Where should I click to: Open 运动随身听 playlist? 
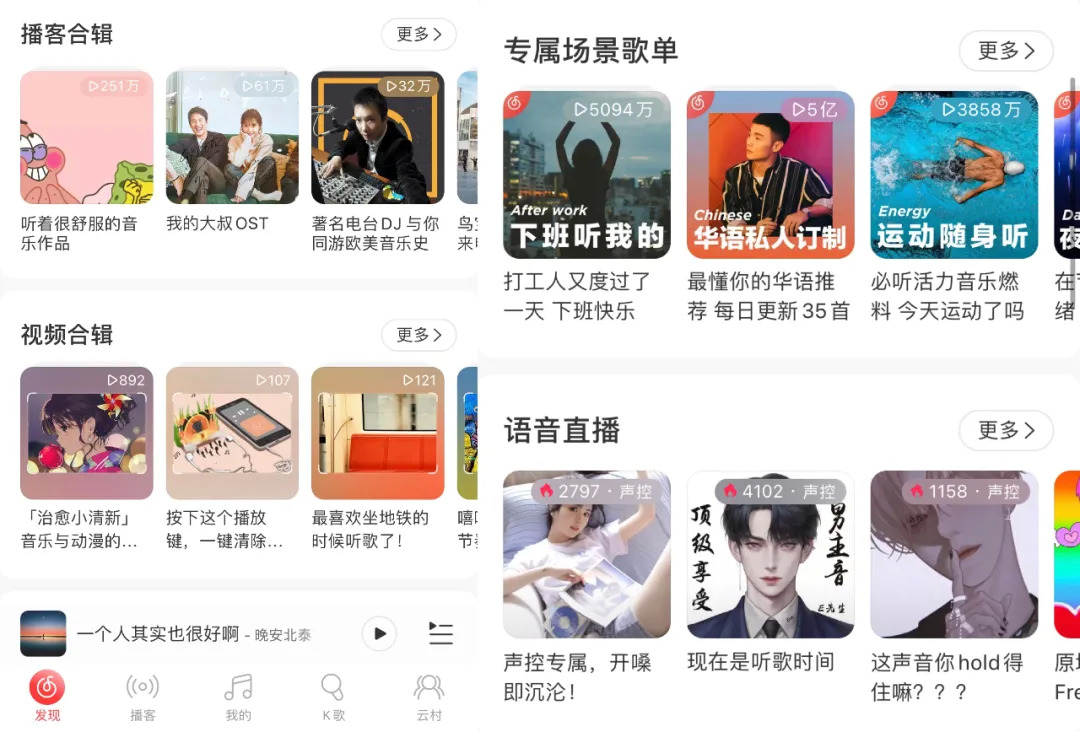click(x=954, y=175)
